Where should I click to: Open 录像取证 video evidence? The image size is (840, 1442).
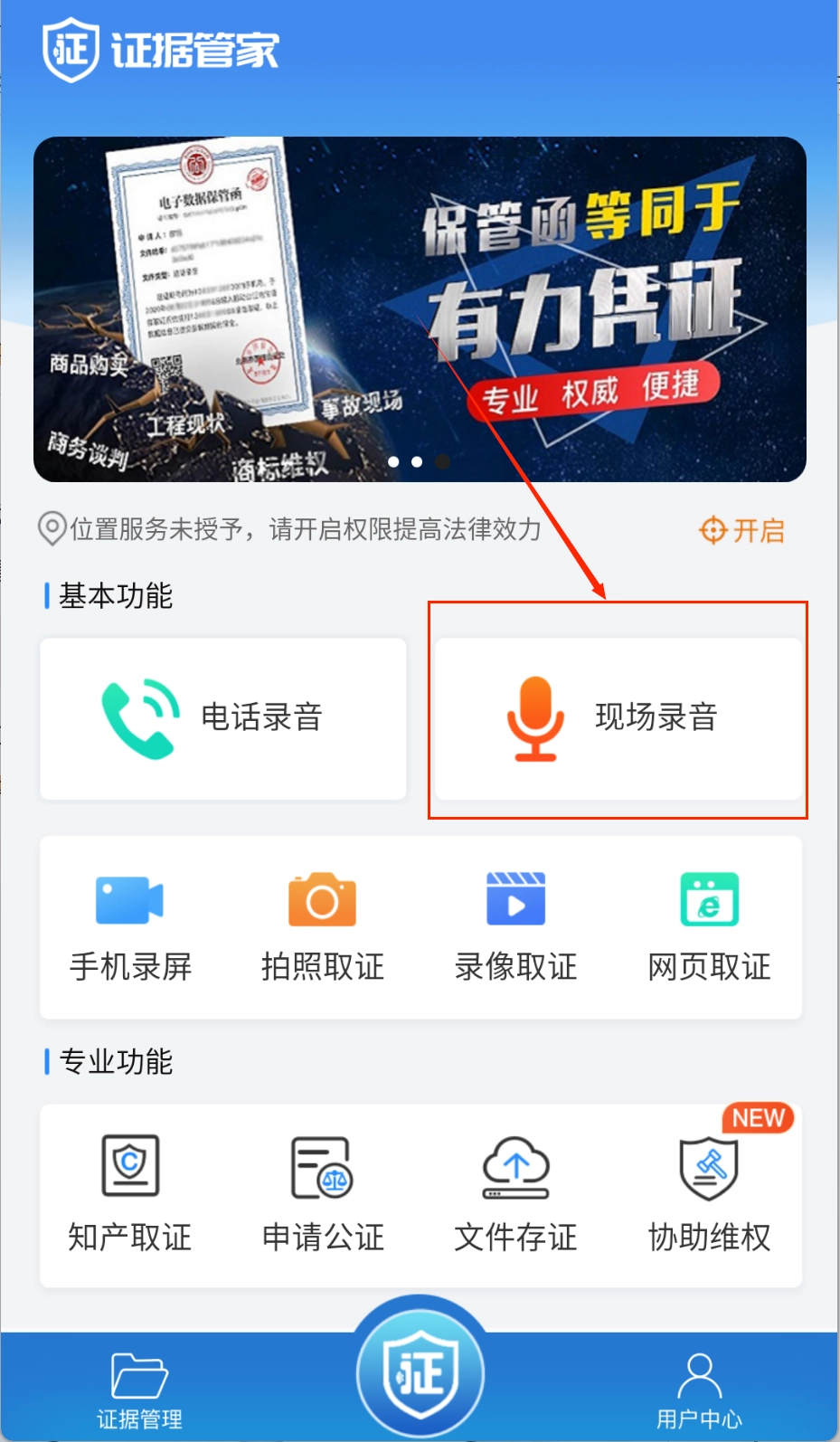pyautogui.click(x=515, y=925)
